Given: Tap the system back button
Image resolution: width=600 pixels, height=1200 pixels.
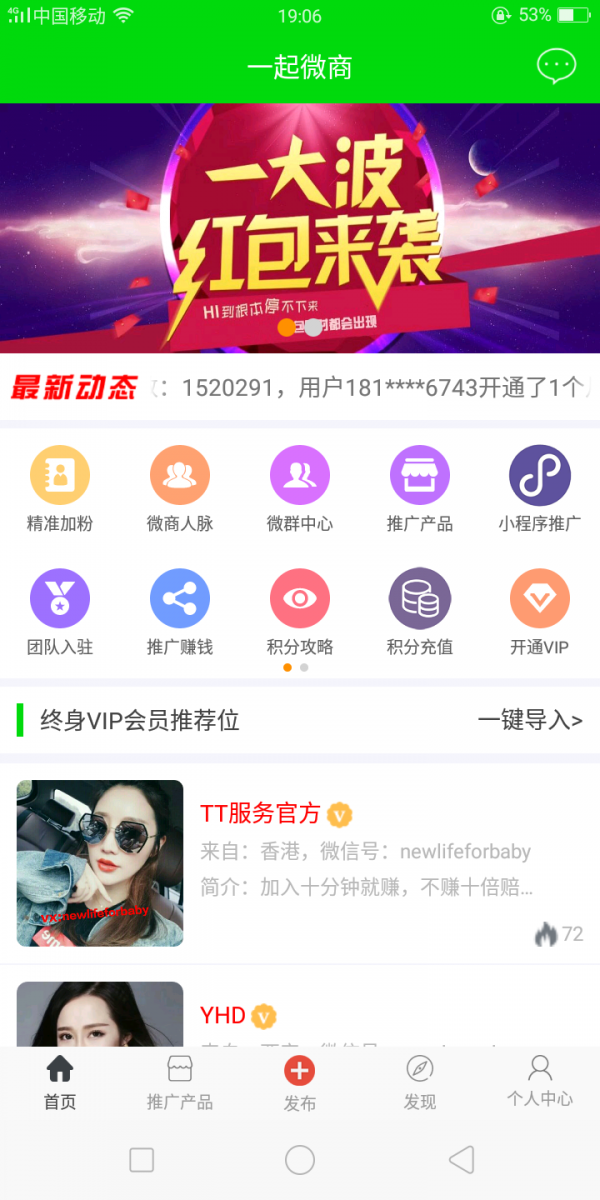Looking at the screenshot, I should pos(461,1160).
